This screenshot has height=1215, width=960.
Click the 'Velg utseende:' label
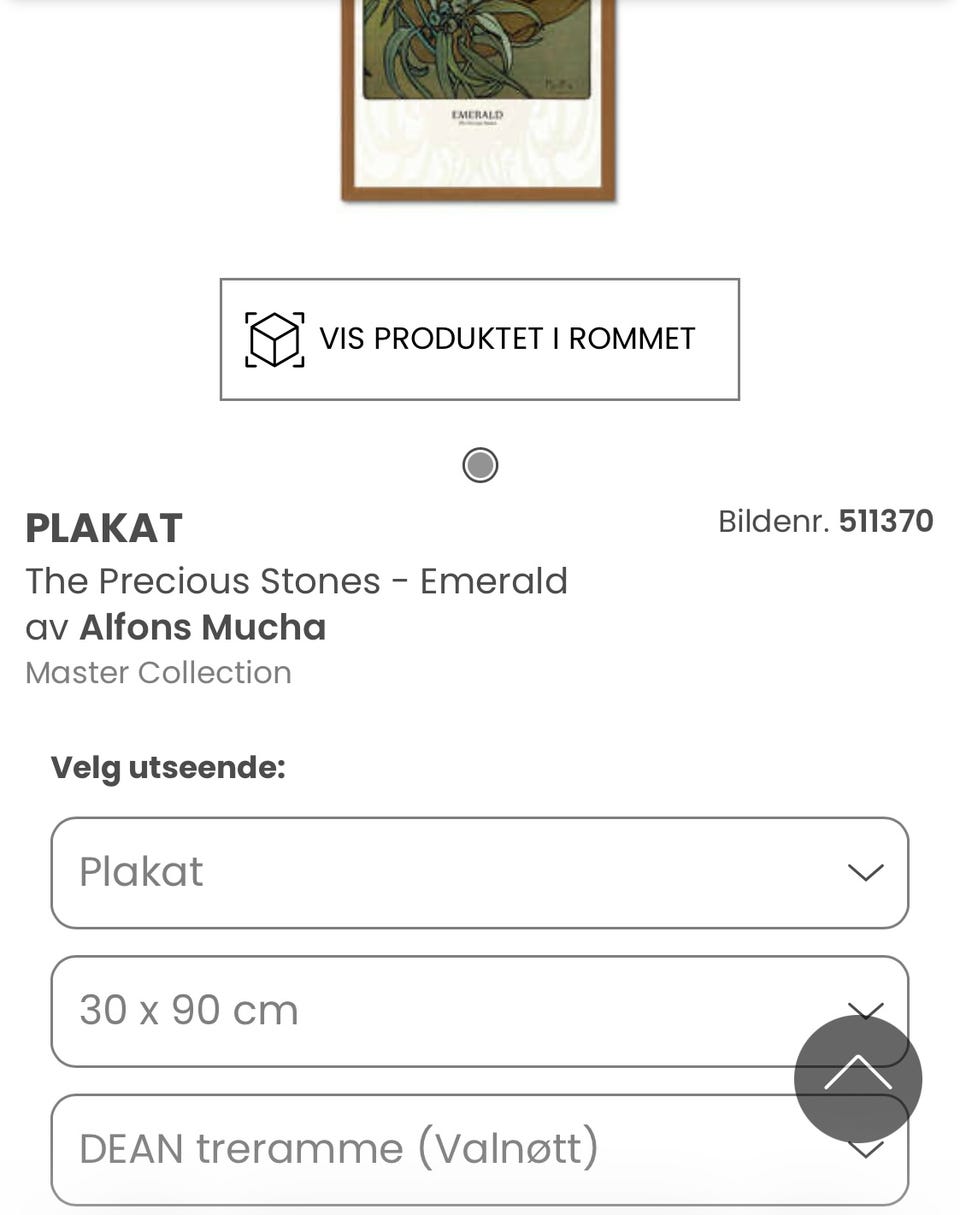tap(168, 768)
